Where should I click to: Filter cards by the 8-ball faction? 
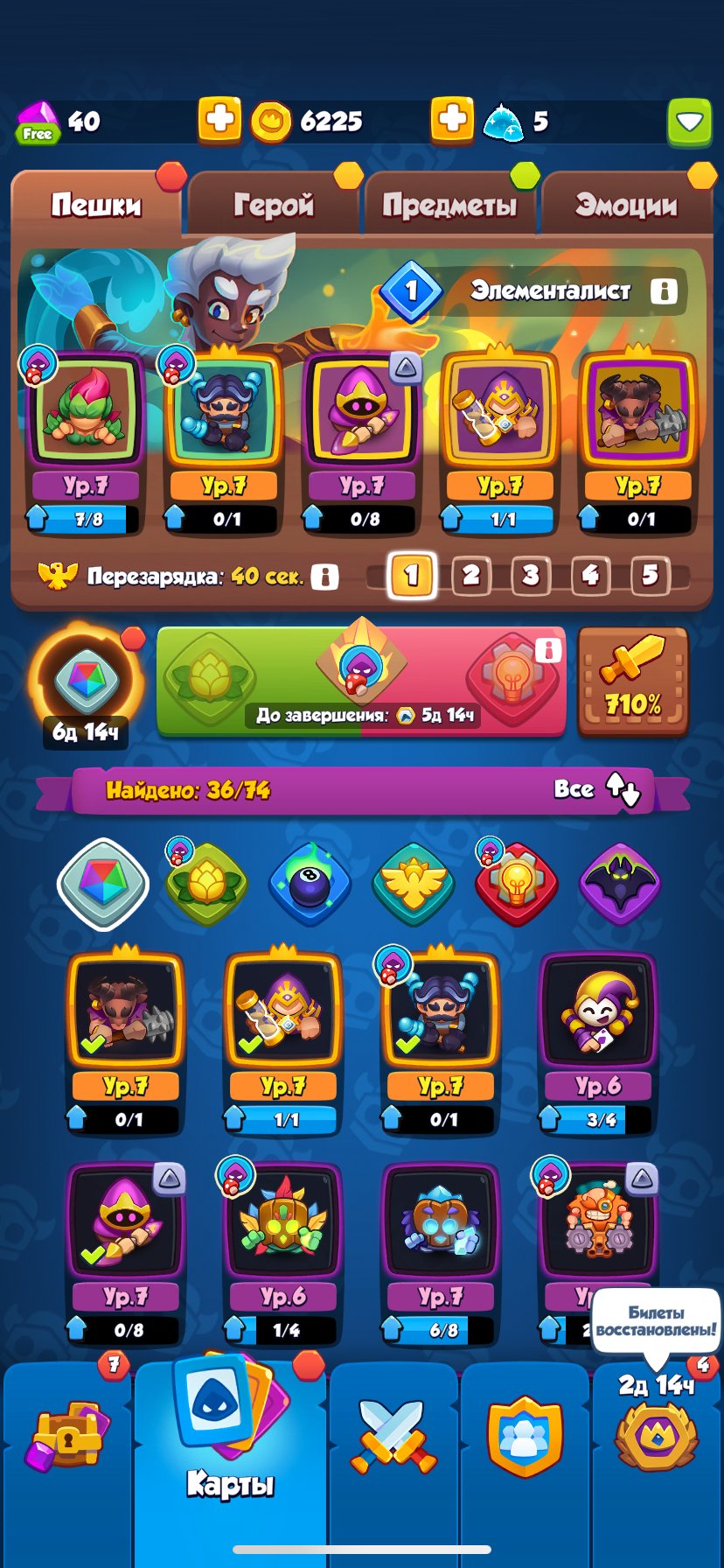click(x=310, y=884)
